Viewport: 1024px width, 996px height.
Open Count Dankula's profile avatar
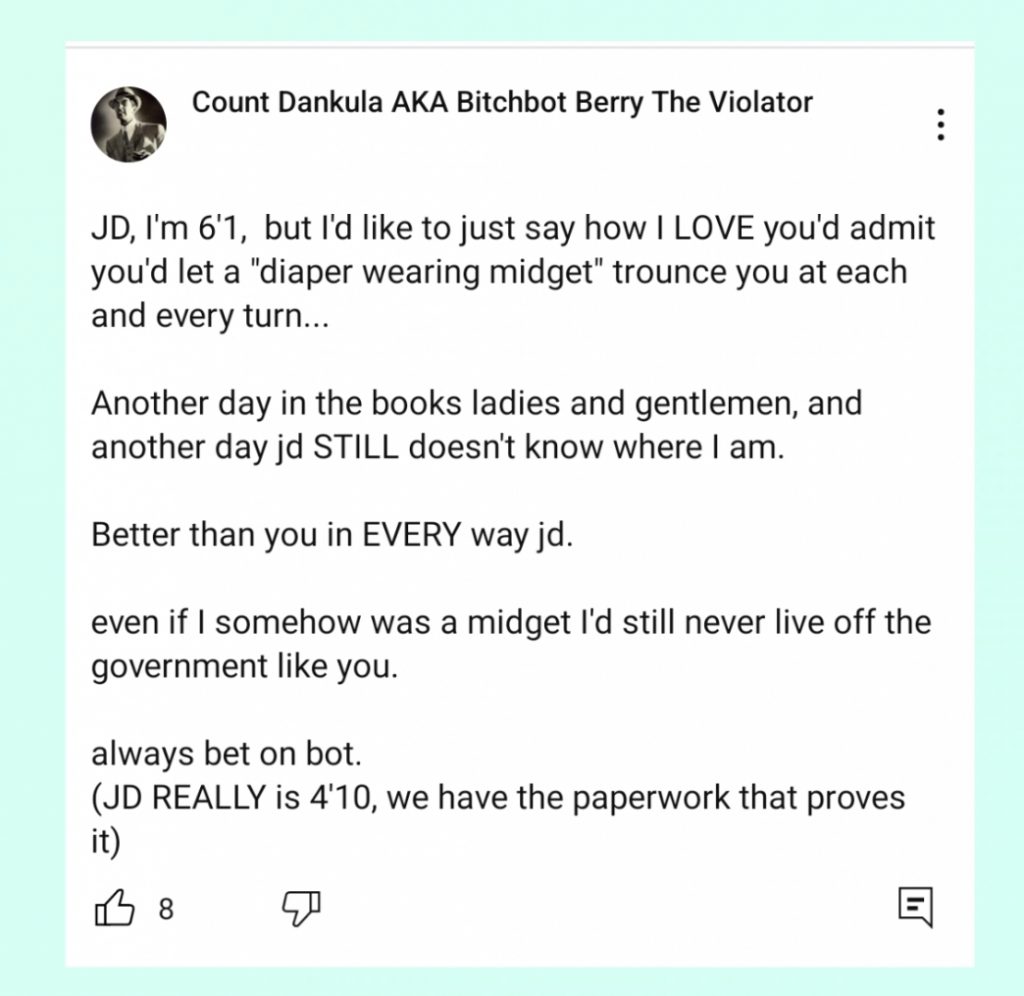click(129, 125)
